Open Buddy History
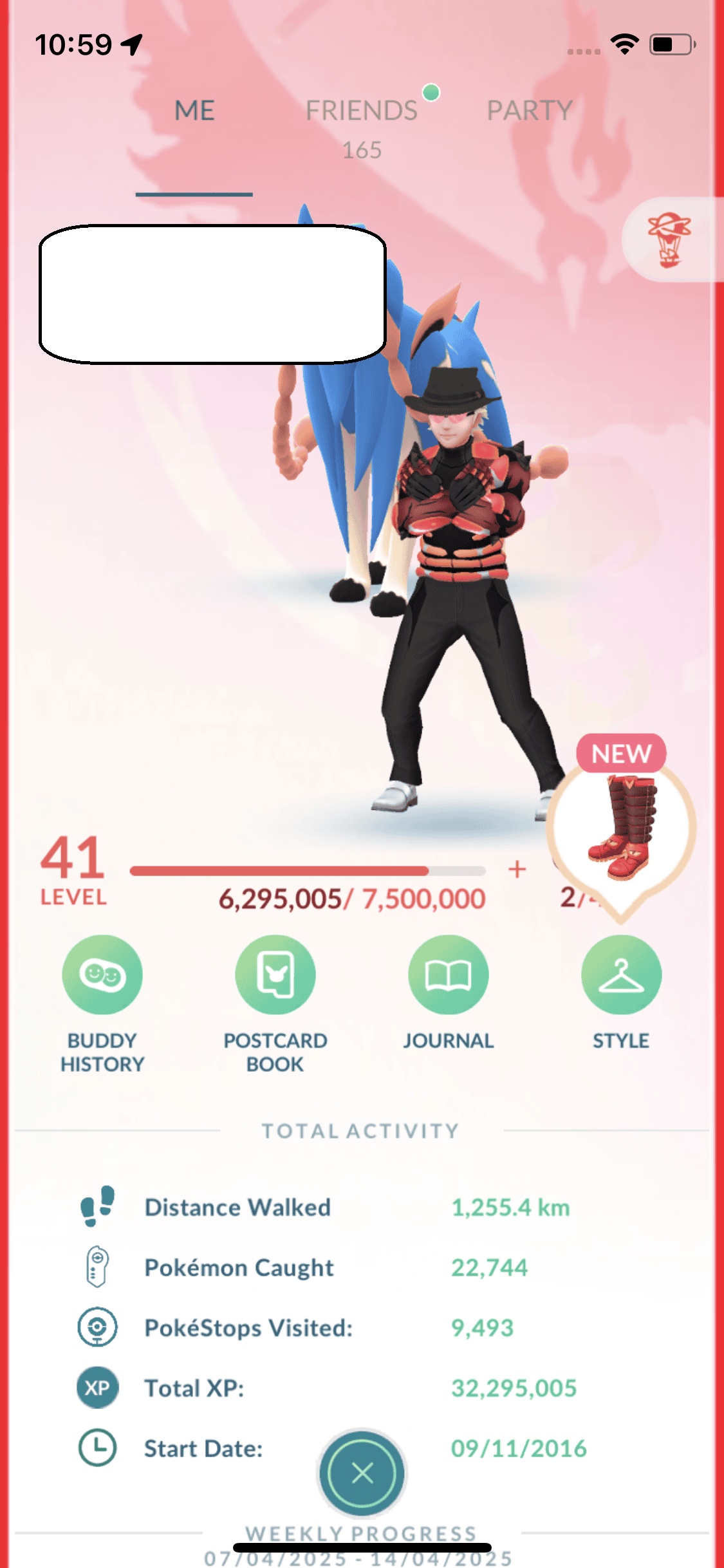 [x=102, y=975]
